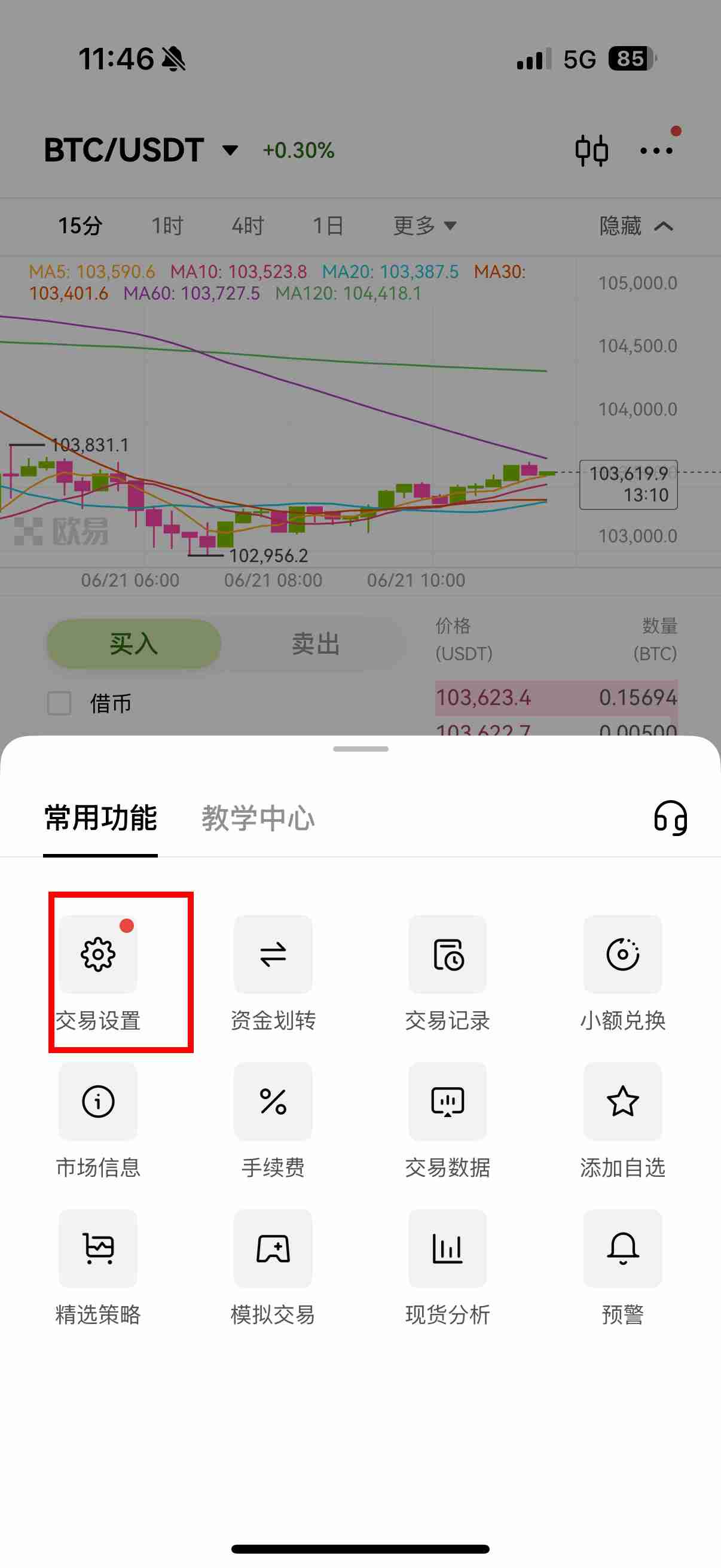
Task: Open the candlestick chart settings icon
Action: coord(592,150)
